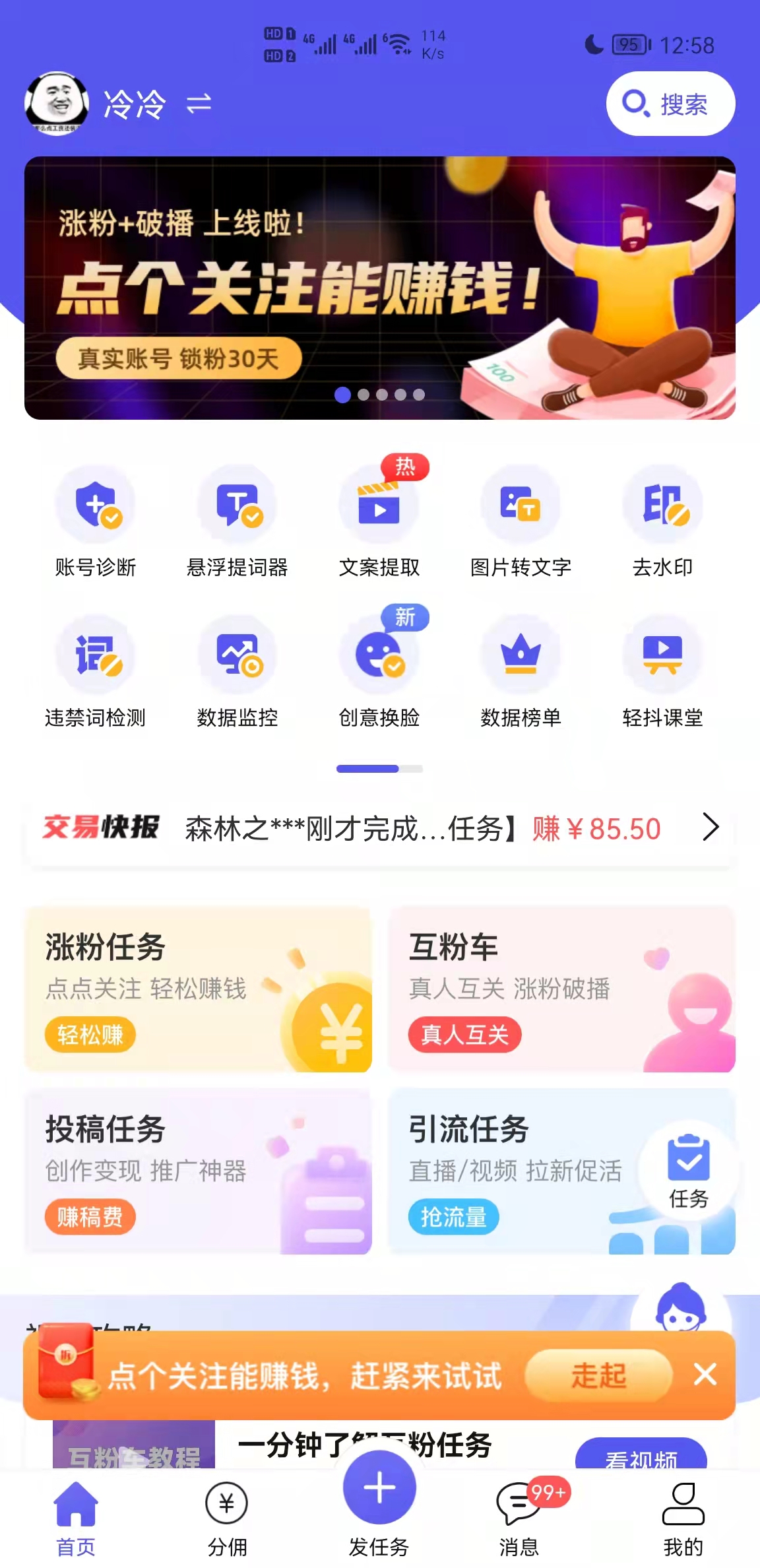
Task: Open the 投稿任务 card
Action: tap(198, 1171)
